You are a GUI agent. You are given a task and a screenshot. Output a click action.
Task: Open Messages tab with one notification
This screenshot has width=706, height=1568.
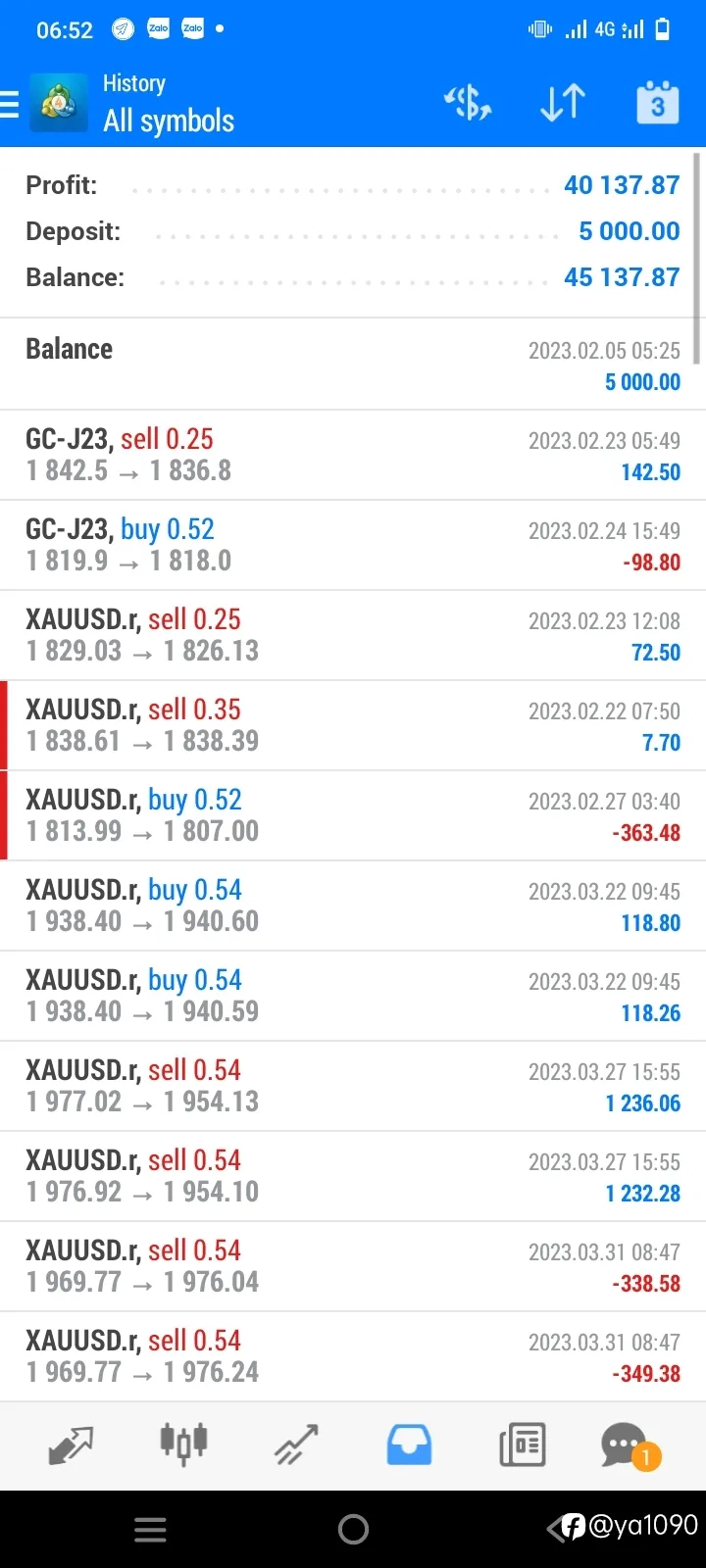(630, 1446)
